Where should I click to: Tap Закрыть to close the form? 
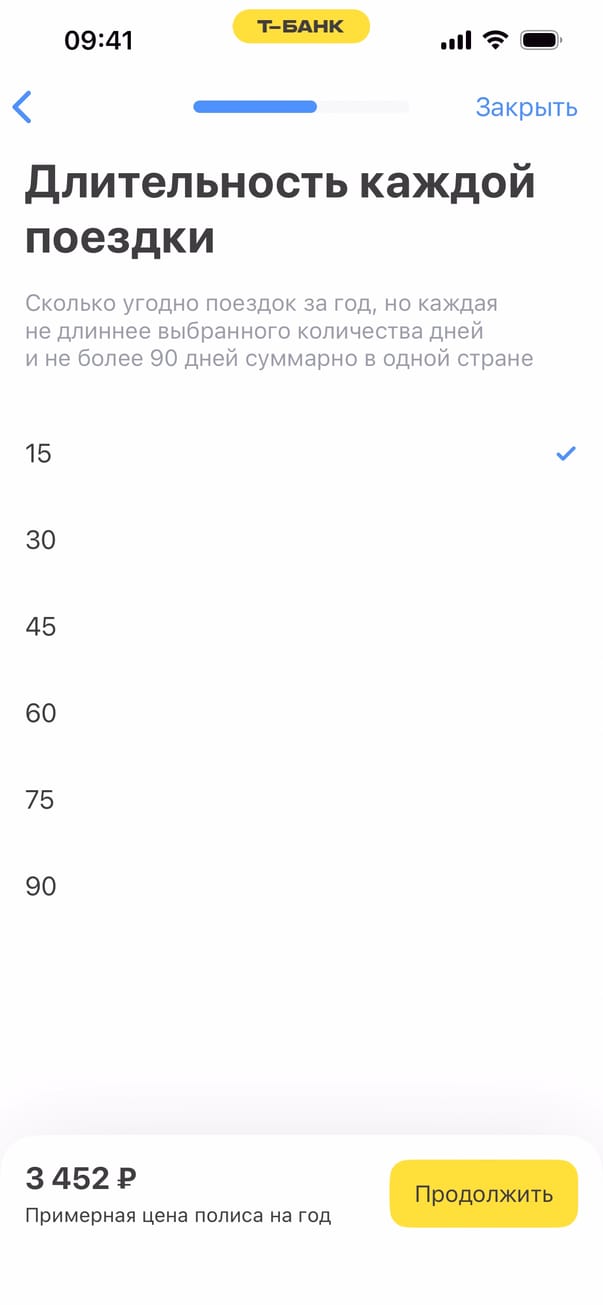click(x=526, y=107)
